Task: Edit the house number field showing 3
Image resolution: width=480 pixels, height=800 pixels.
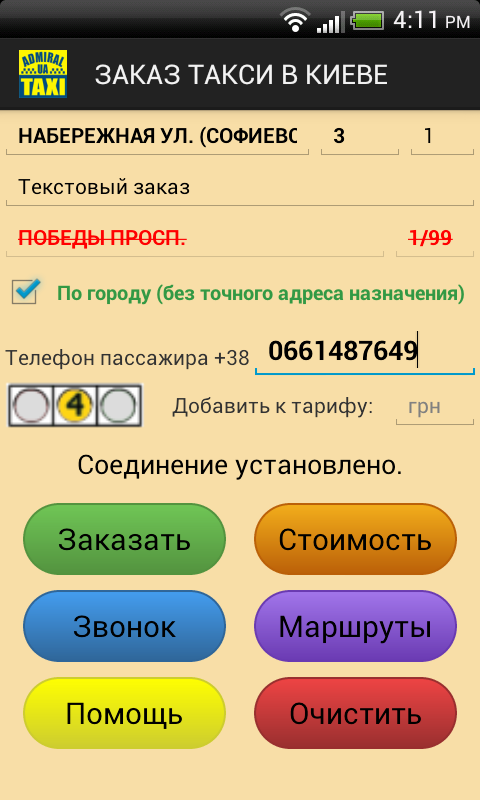Action: [x=360, y=137]
